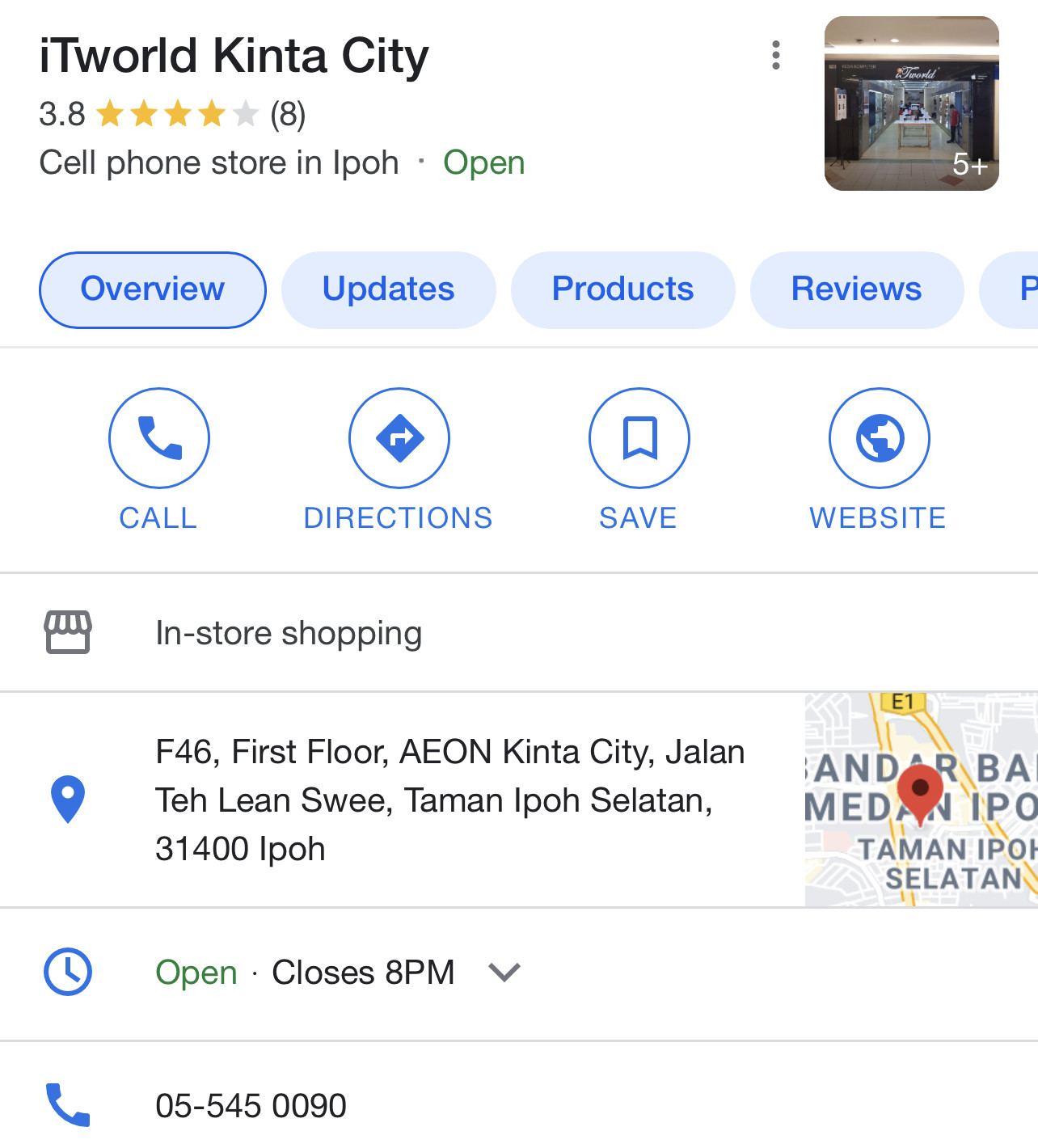Open the address on the map

(x=449, y=800)
